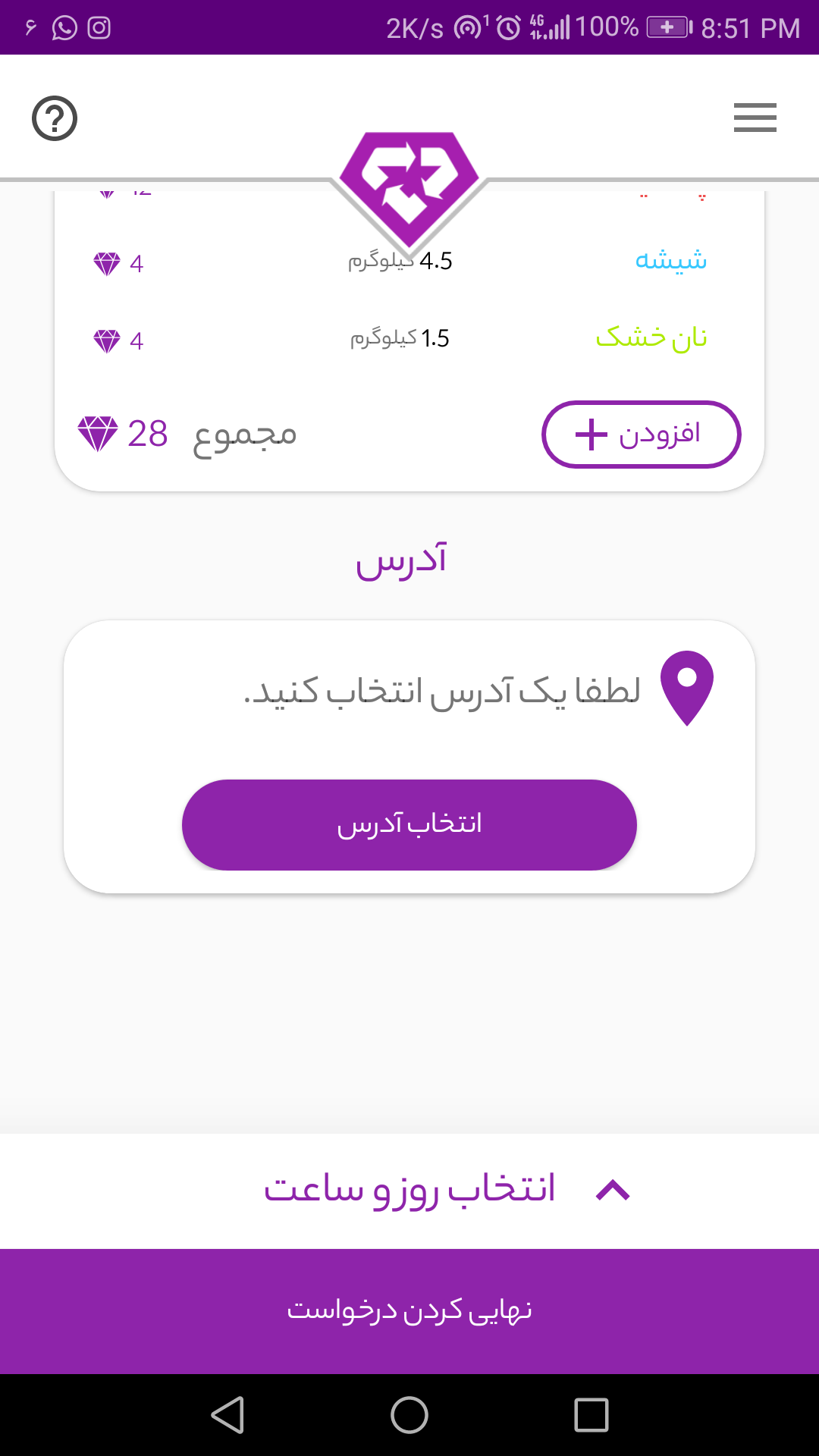
Task: Tap نهایی کردن درخواست to finalize request
Action: tap(409, 1308)
